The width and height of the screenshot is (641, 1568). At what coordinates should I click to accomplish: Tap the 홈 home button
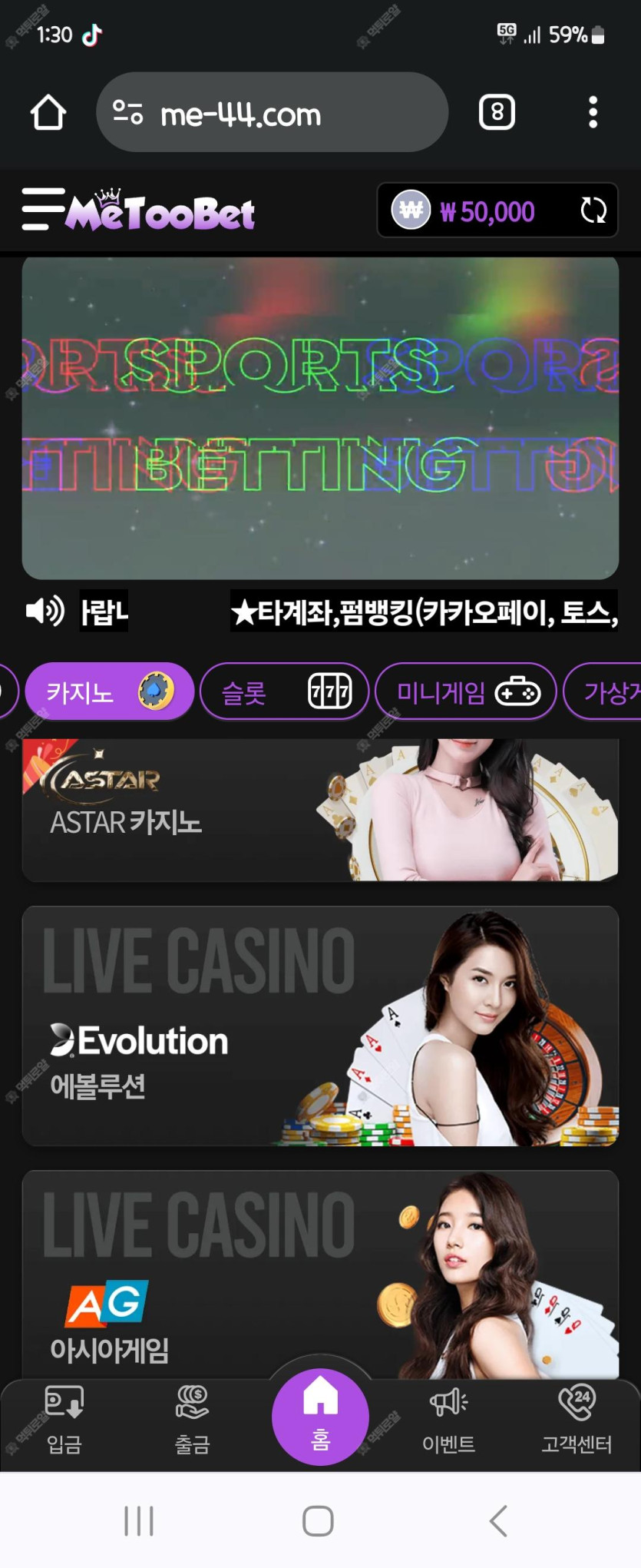[x=320, y=1417]
